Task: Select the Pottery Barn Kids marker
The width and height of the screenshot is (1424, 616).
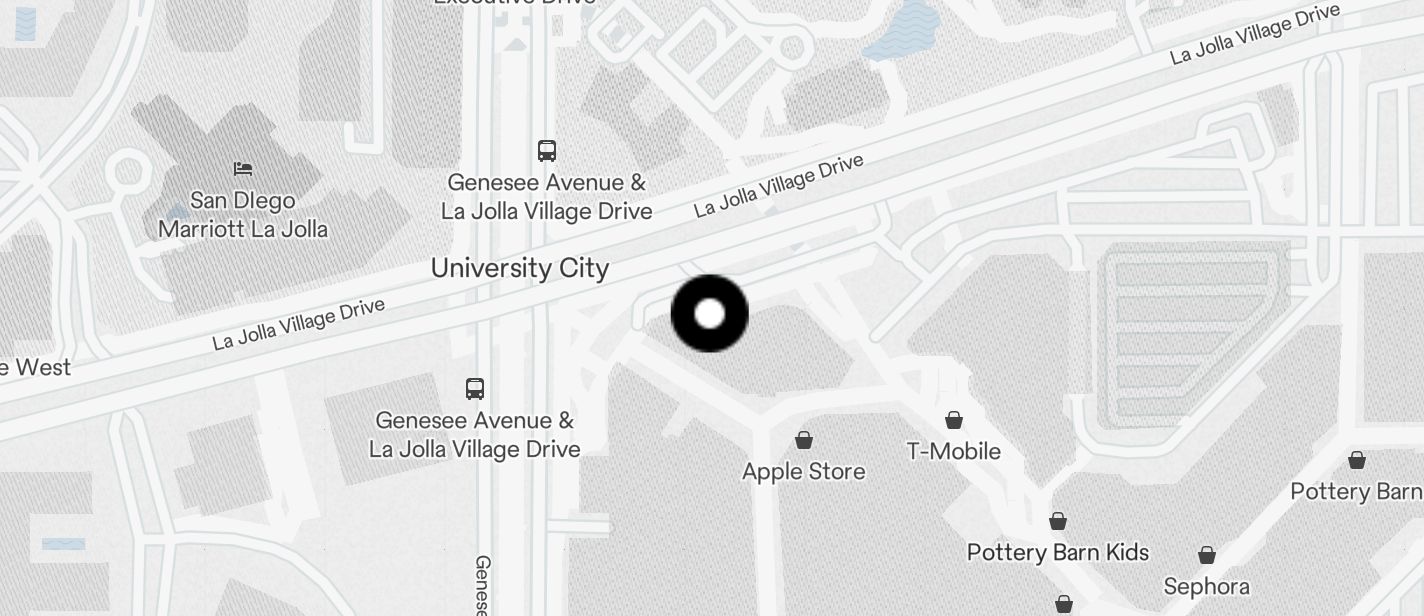Action: coord(1058,522)
